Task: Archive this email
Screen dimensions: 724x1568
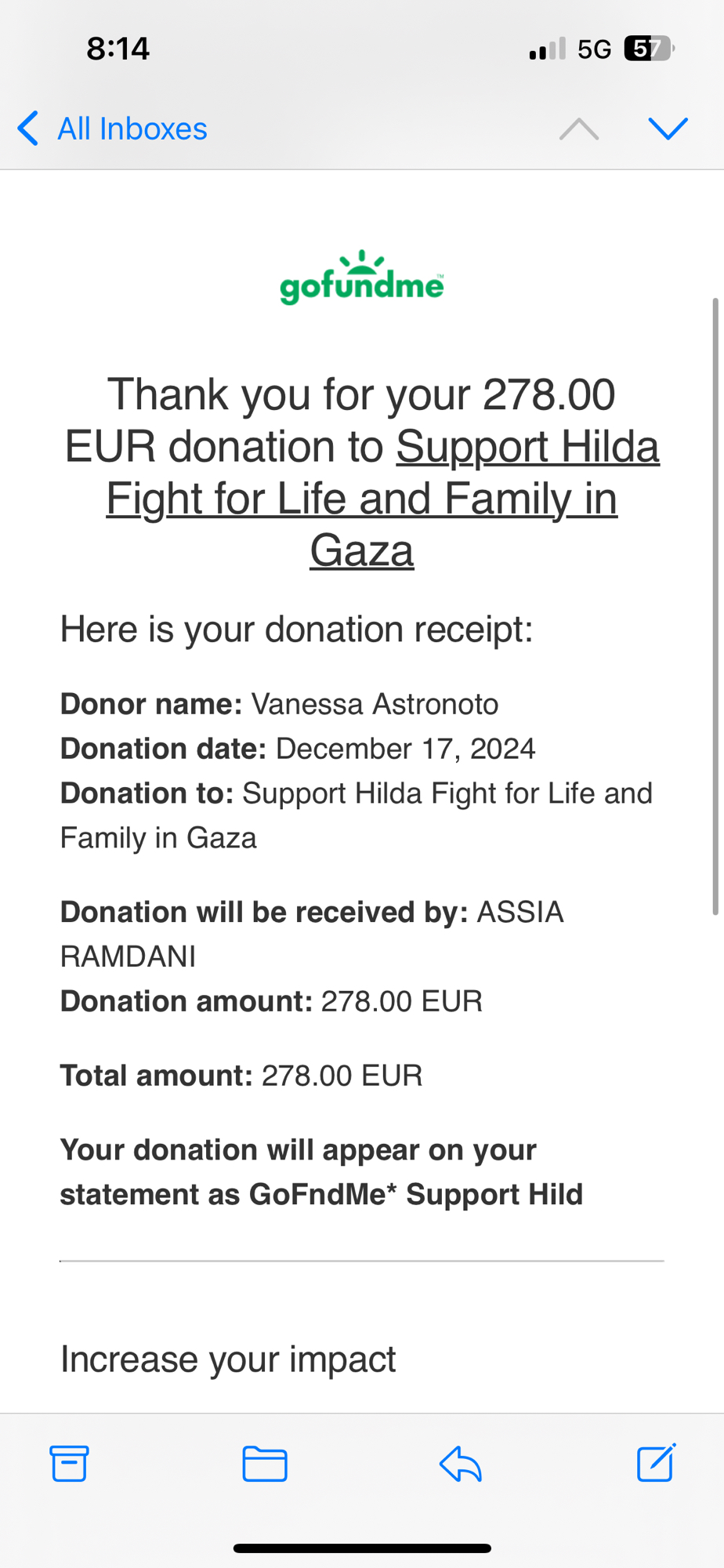Action: tap(69, 1463)
